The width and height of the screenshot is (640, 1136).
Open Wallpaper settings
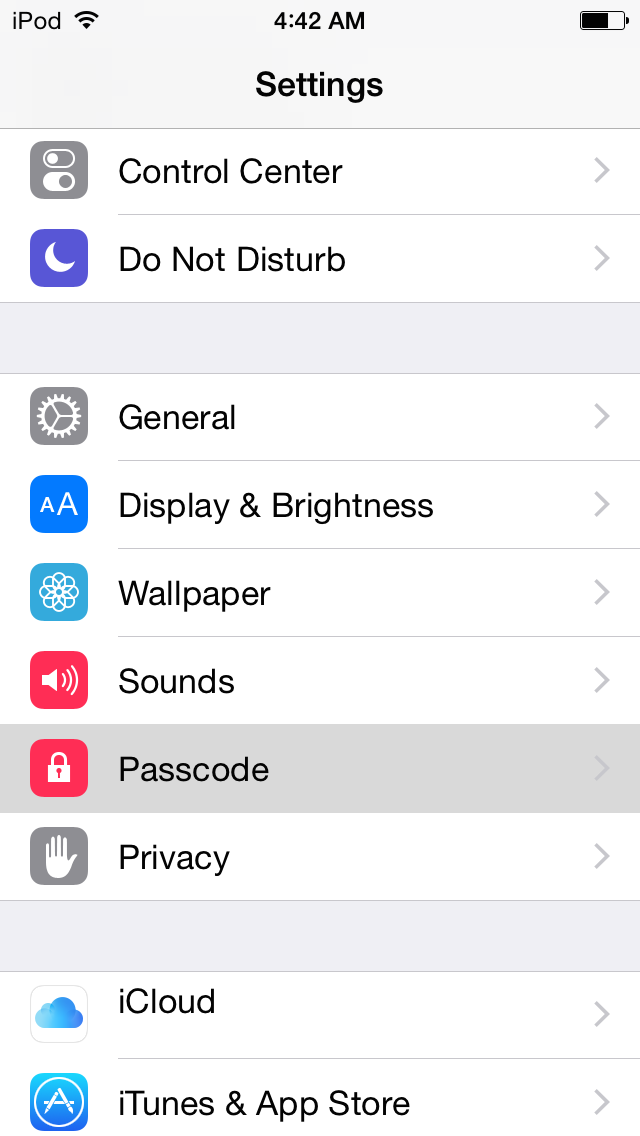(x=320, y=593)
